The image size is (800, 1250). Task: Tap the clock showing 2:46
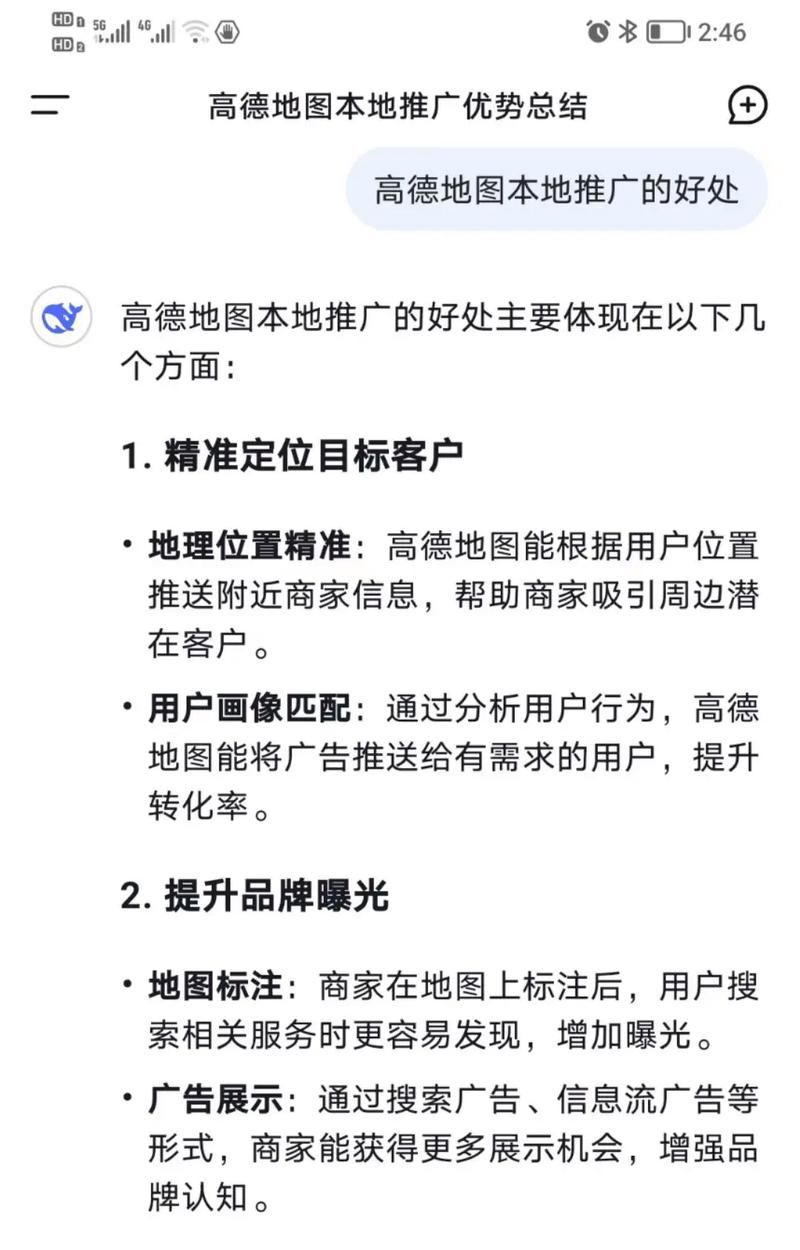click(723, 31)
